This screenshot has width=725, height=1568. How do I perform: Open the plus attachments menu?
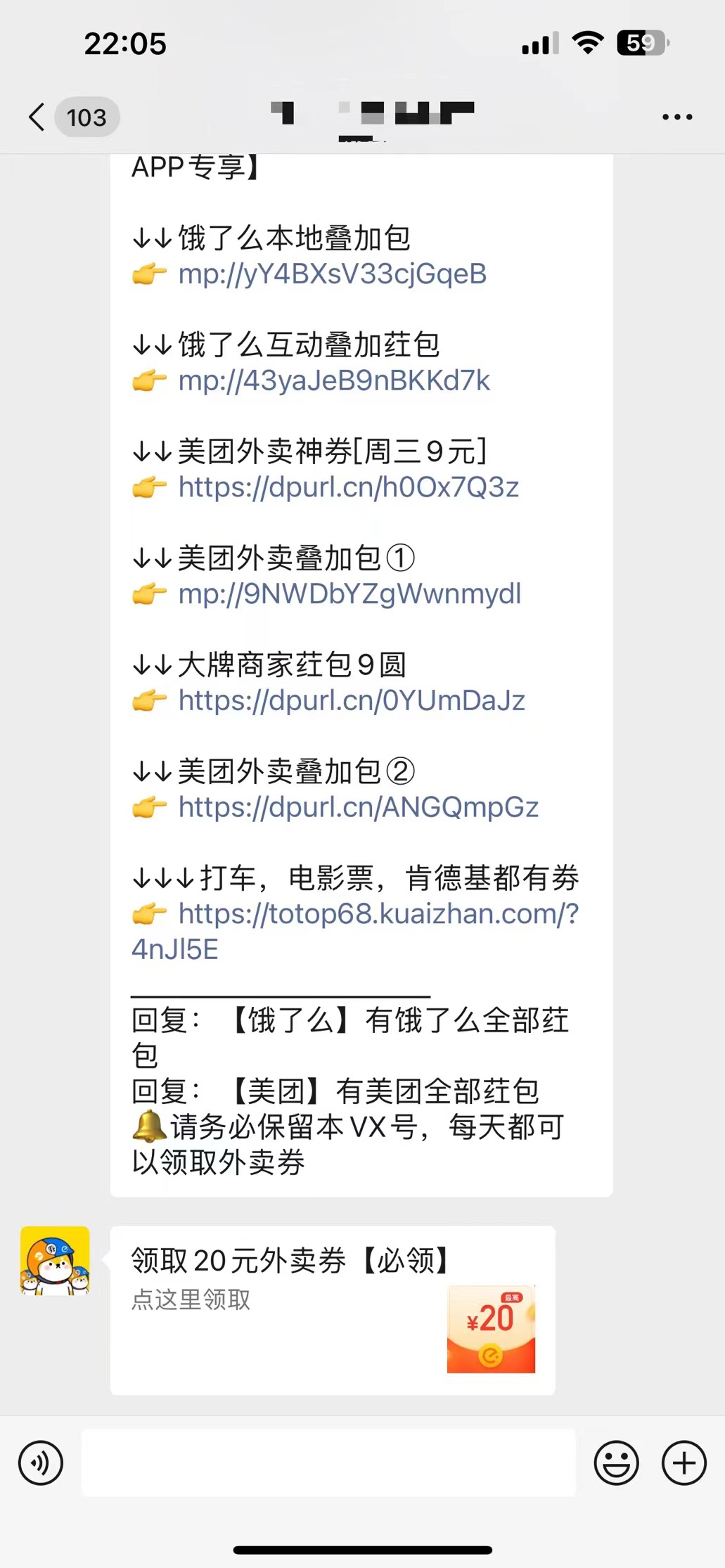point(684,1463)
